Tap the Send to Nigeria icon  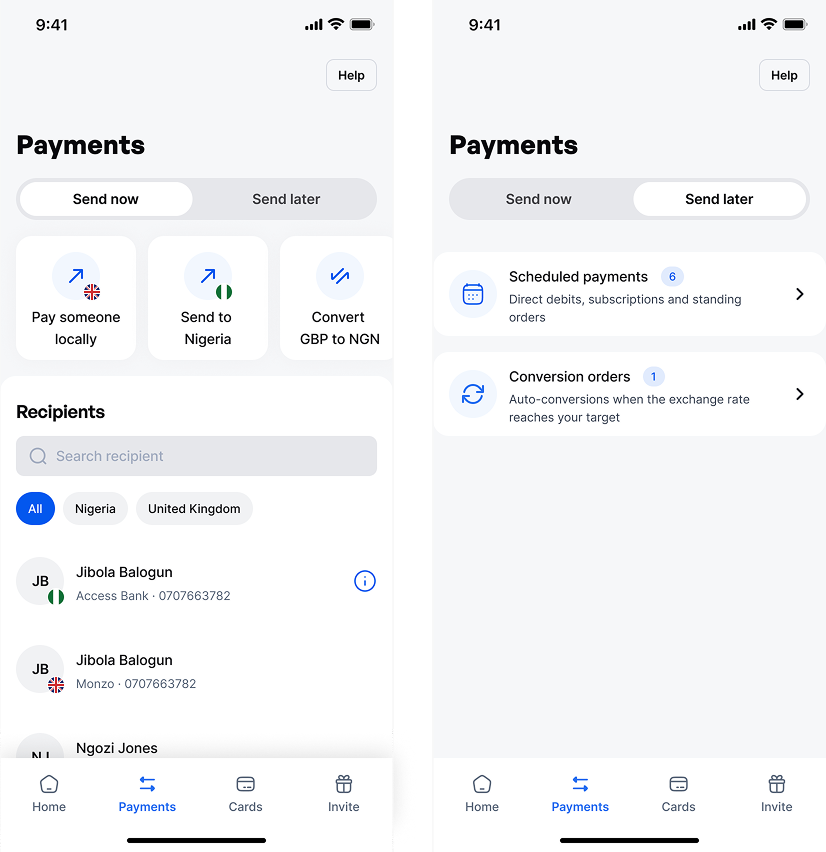[207, 276]
